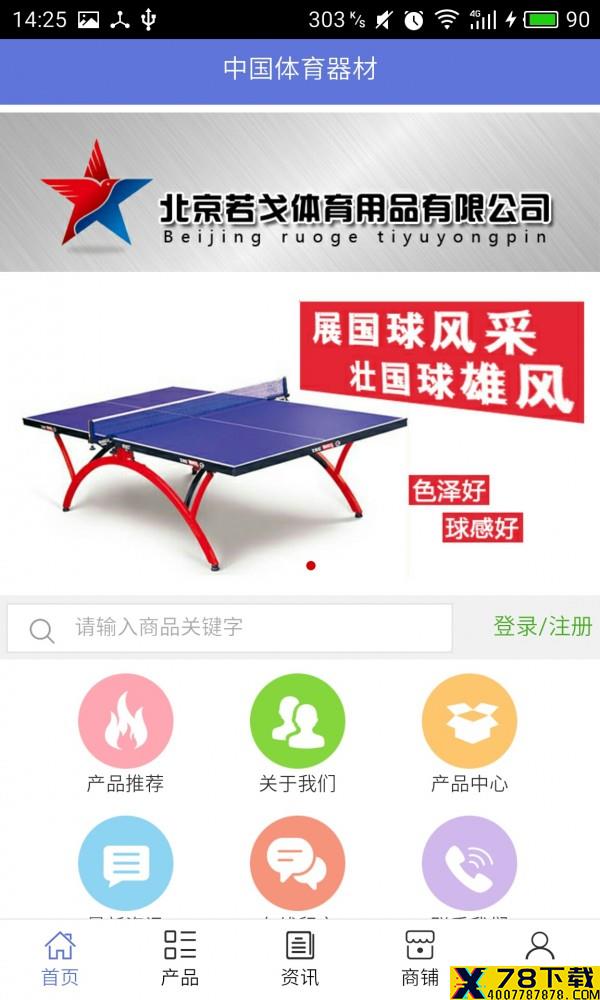Image resolution: width=600 pixels, height=1000 pixels.
Task: Tap the product keyword search box
Action: point(230,628)
